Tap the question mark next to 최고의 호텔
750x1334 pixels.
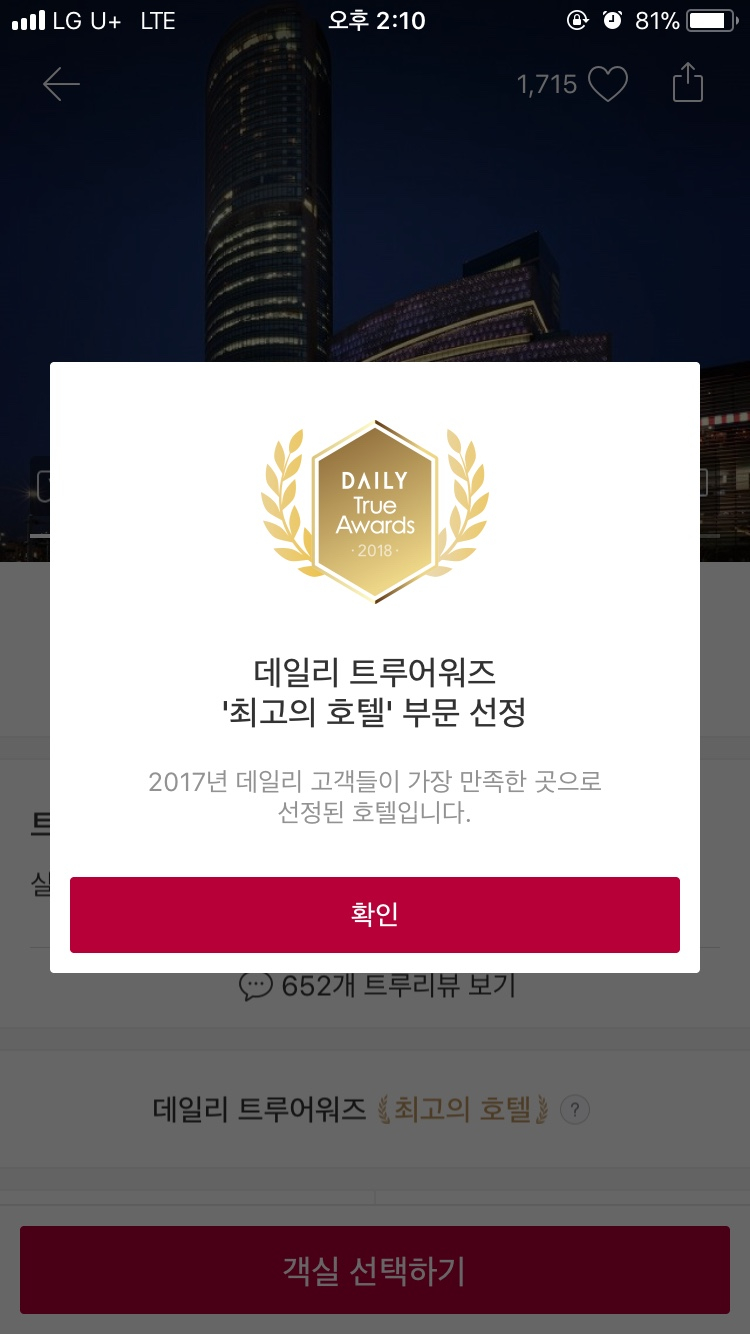[574, 1109]
